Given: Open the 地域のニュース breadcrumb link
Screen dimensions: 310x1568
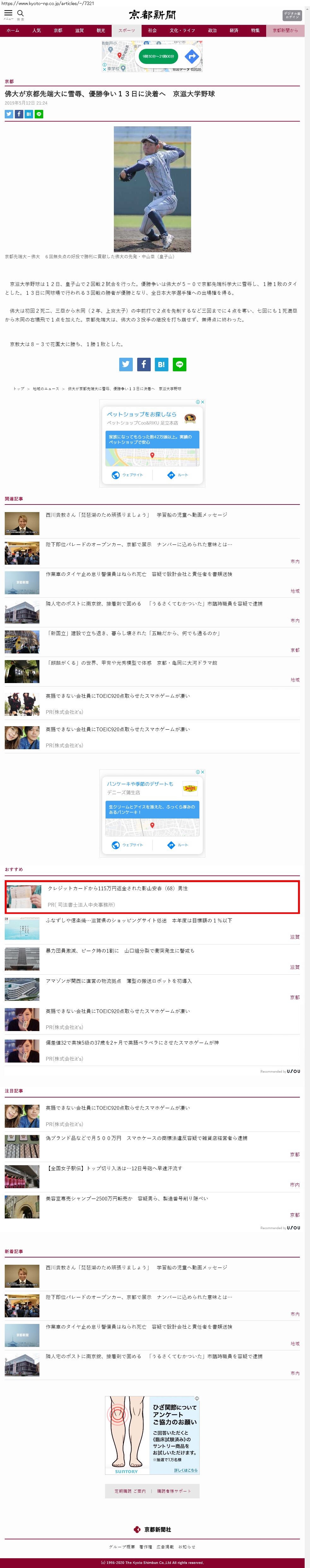Looking at the screenshot, I should click(46, 388).
